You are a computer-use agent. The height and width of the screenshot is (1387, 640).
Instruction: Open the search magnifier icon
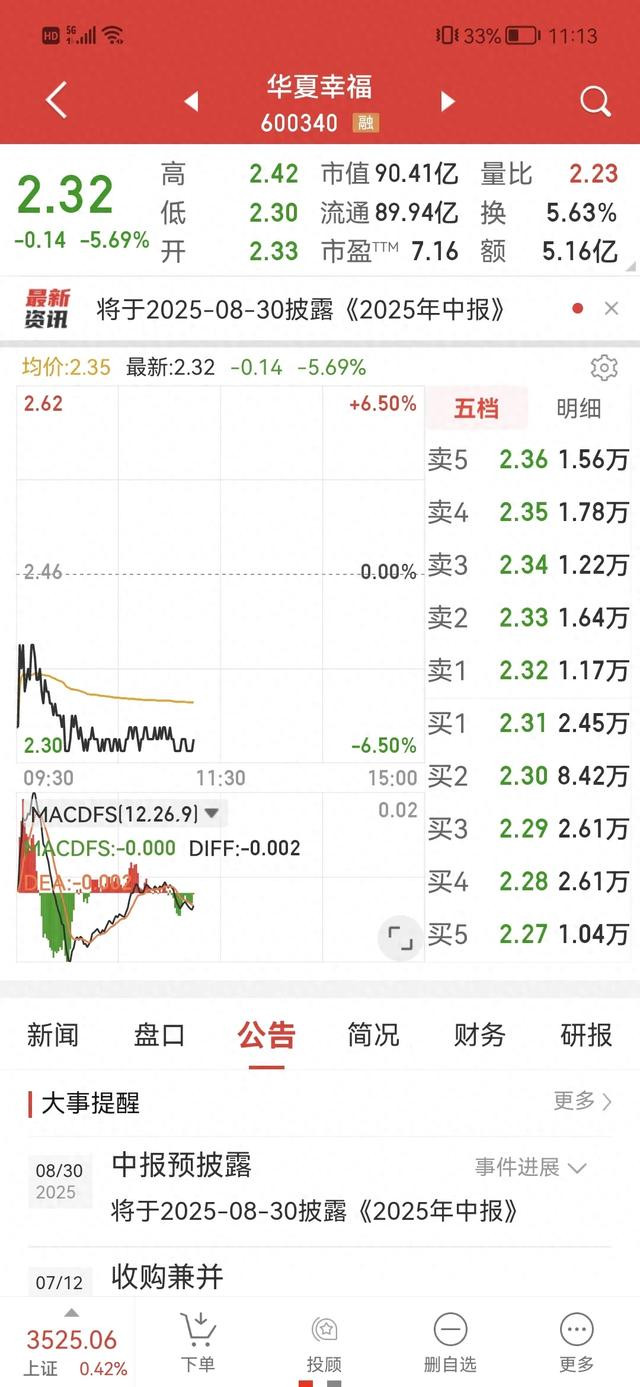coord(595,101)
